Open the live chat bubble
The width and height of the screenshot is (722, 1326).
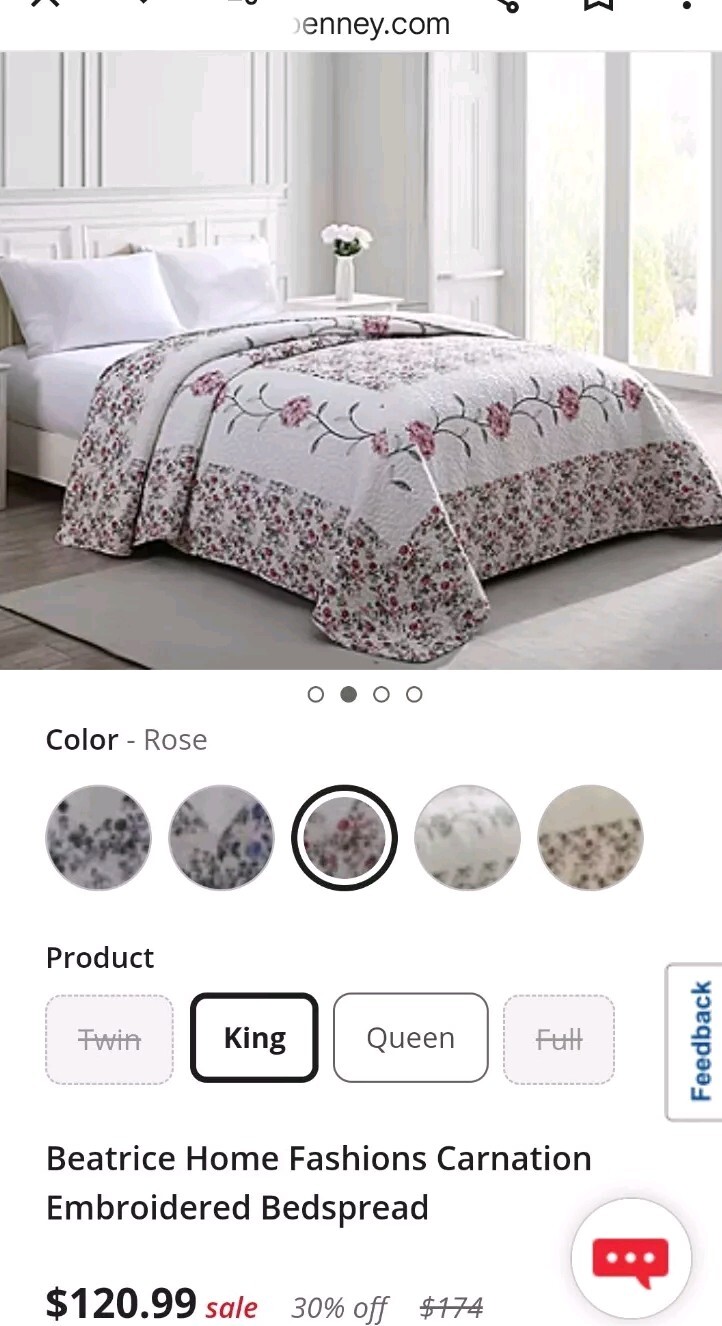coord(630,1258)
